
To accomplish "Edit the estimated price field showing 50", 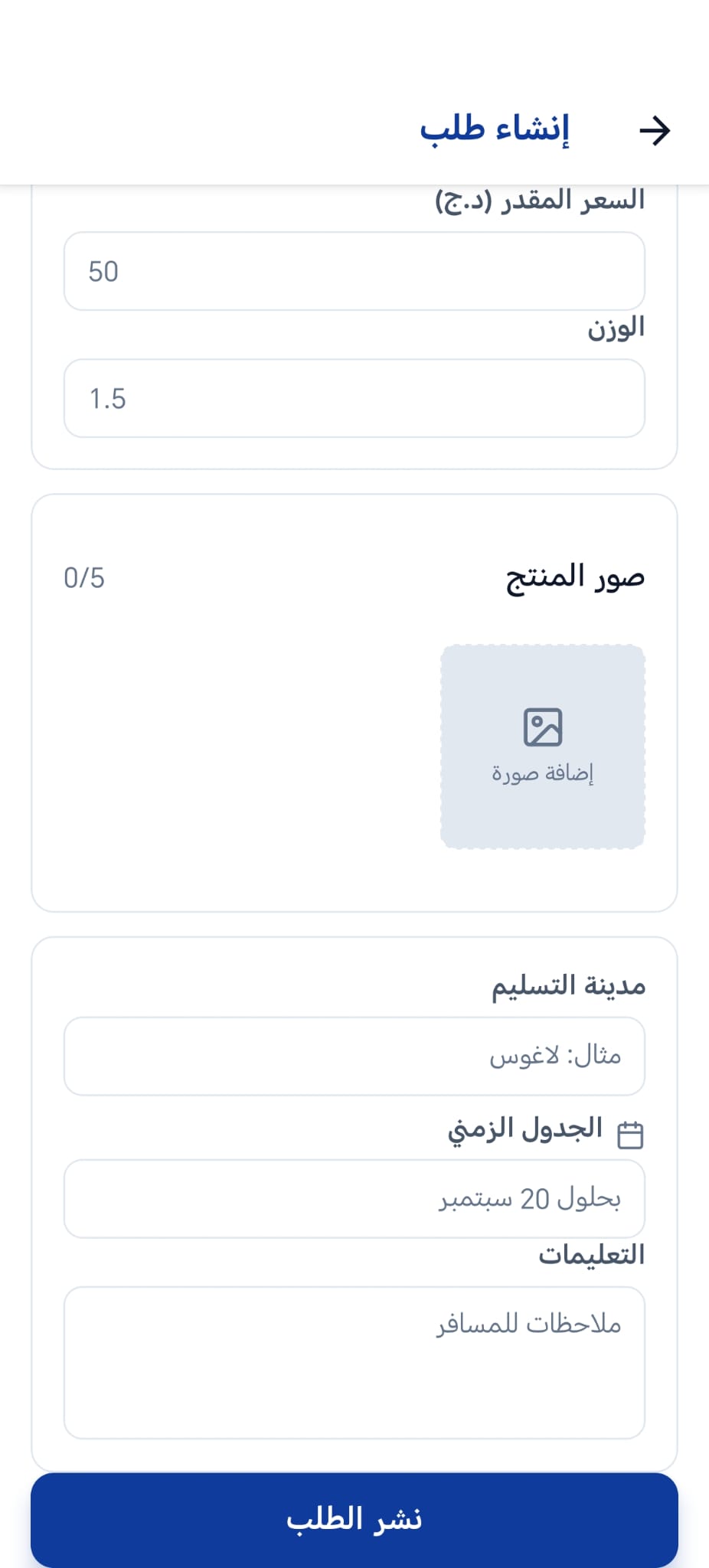I will (354, 271).
